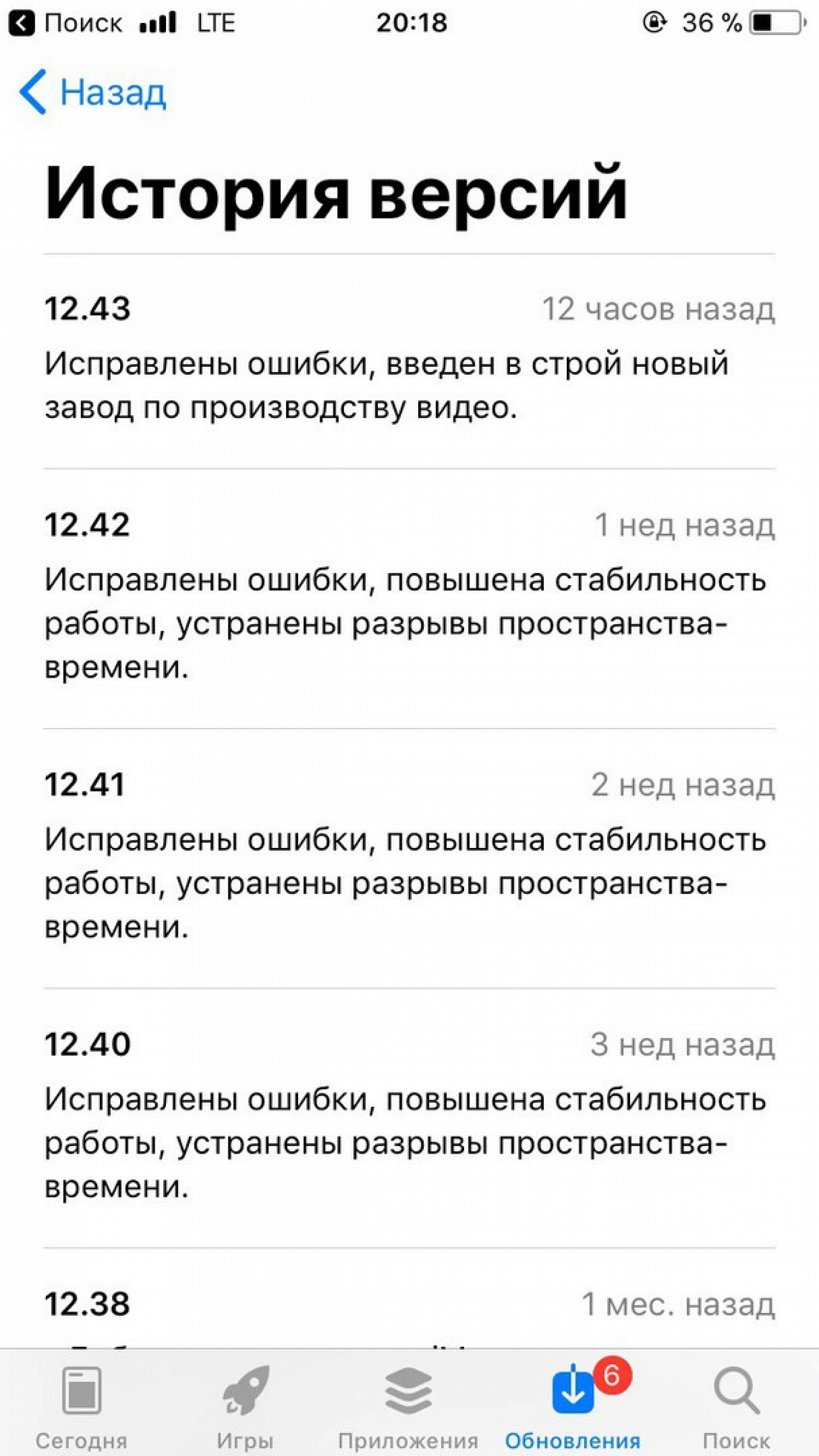Open the Игры tab

tap(245, 1406)
